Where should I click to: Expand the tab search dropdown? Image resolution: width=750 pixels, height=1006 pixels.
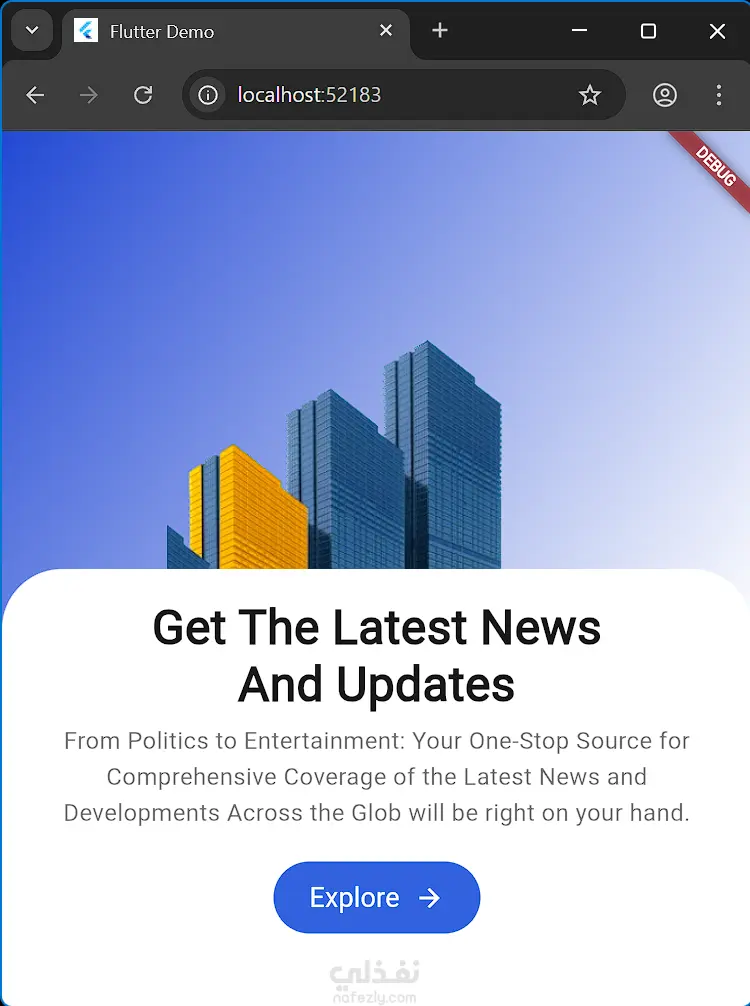pyautogui.click(x=31, y=31)
